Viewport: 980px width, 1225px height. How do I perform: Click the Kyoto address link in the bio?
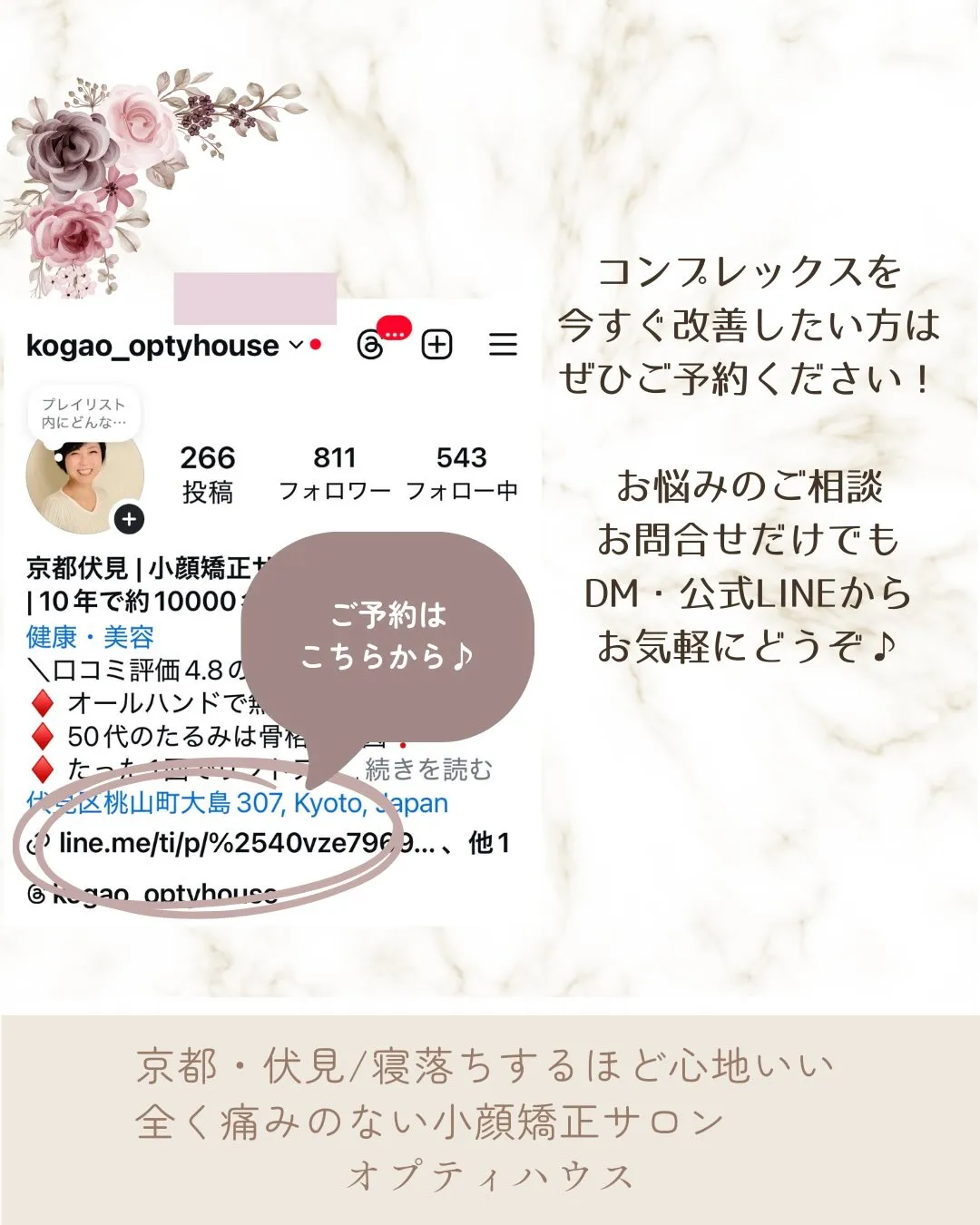[234, 803]
